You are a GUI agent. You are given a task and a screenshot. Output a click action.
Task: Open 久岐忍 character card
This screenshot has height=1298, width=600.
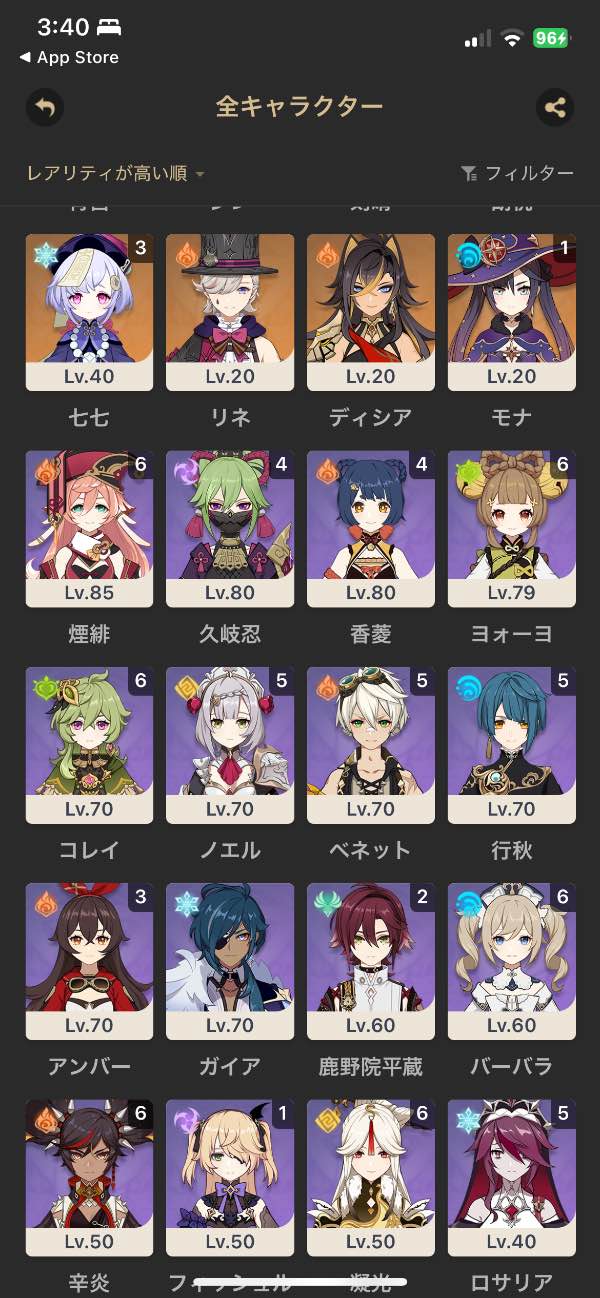(x=230, y=528)
